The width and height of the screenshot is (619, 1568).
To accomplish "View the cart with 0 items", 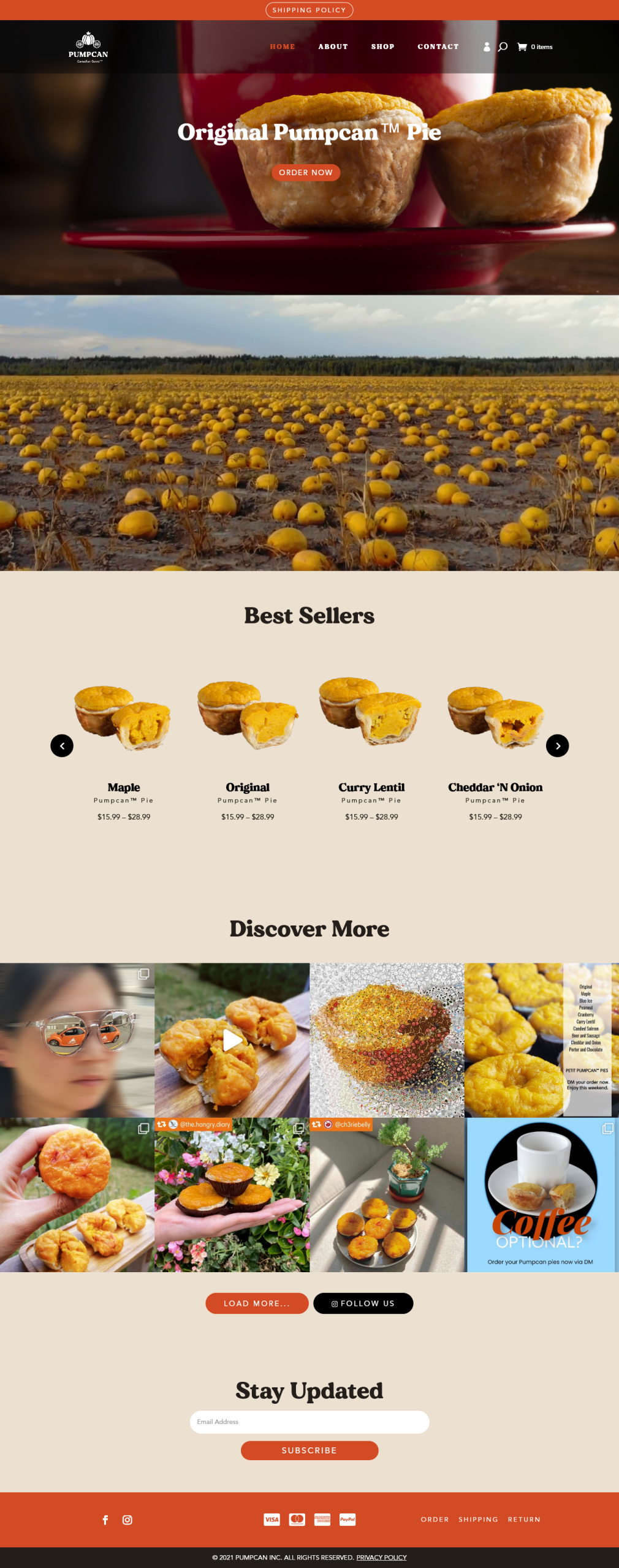I will (535, 47).
